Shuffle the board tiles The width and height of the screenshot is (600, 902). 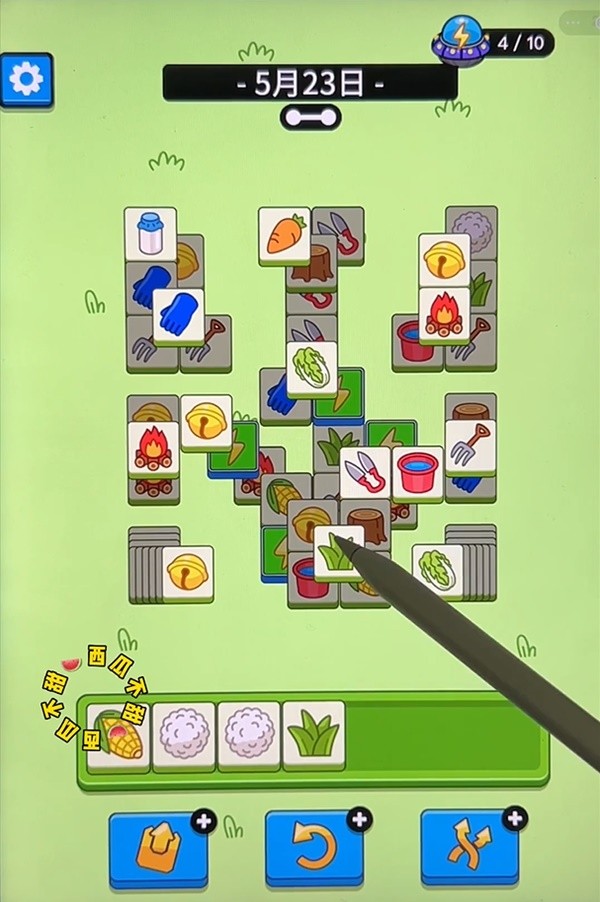point(468,849)
